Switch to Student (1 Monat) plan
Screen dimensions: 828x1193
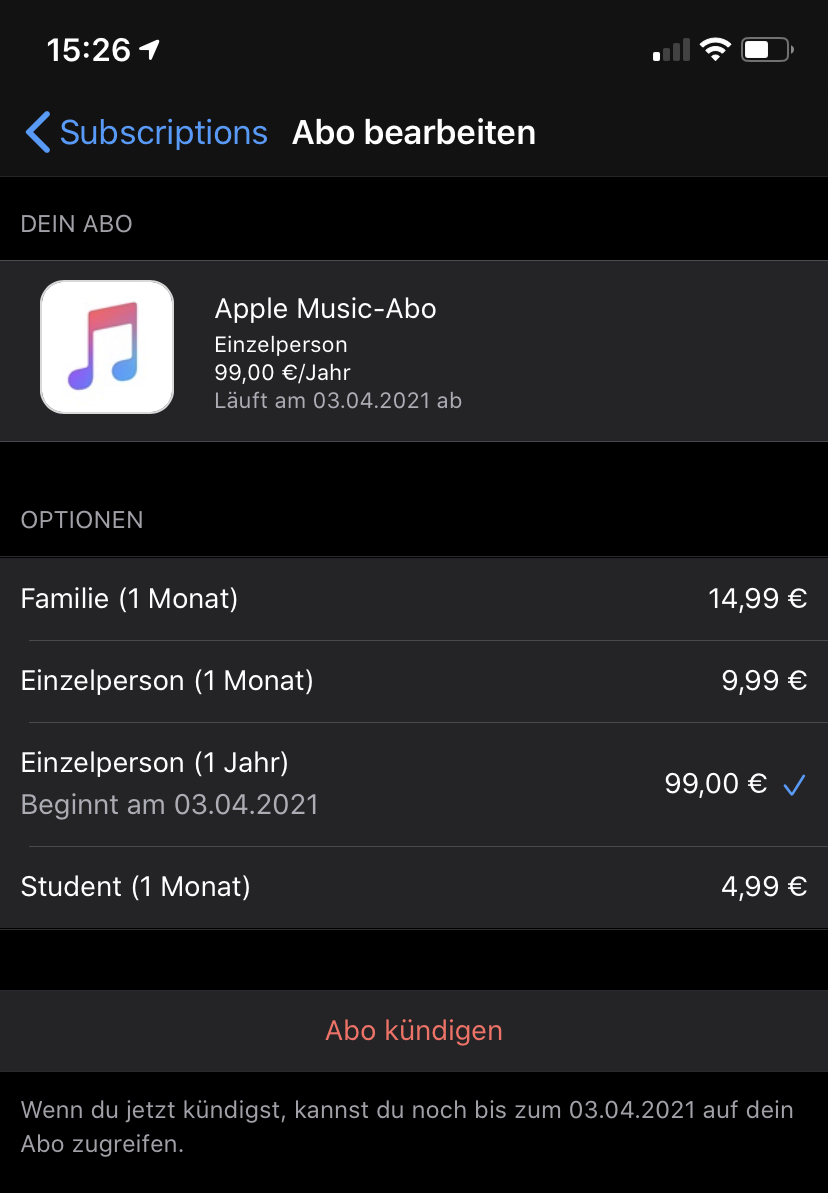[x=413, y=887]
